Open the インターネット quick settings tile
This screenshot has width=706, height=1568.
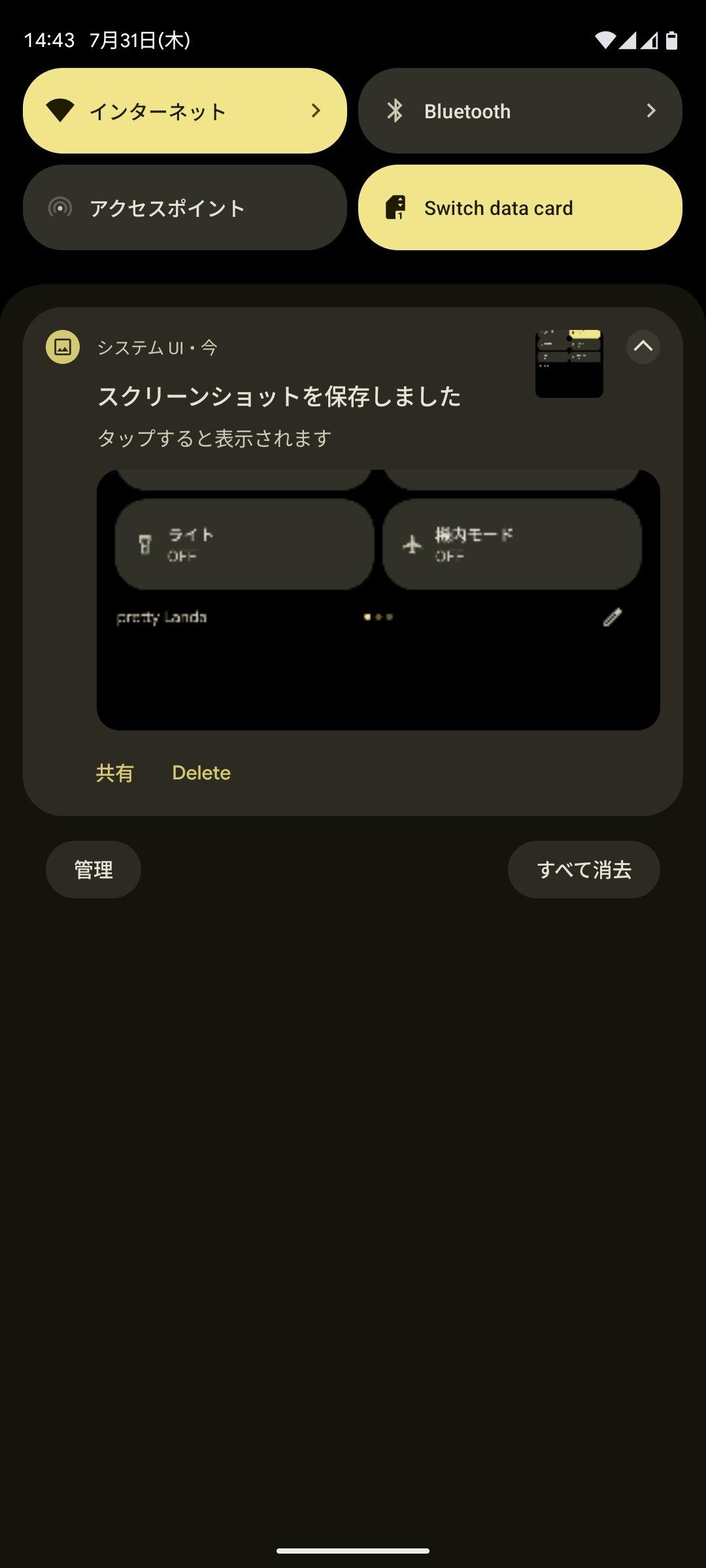[184, 111]
